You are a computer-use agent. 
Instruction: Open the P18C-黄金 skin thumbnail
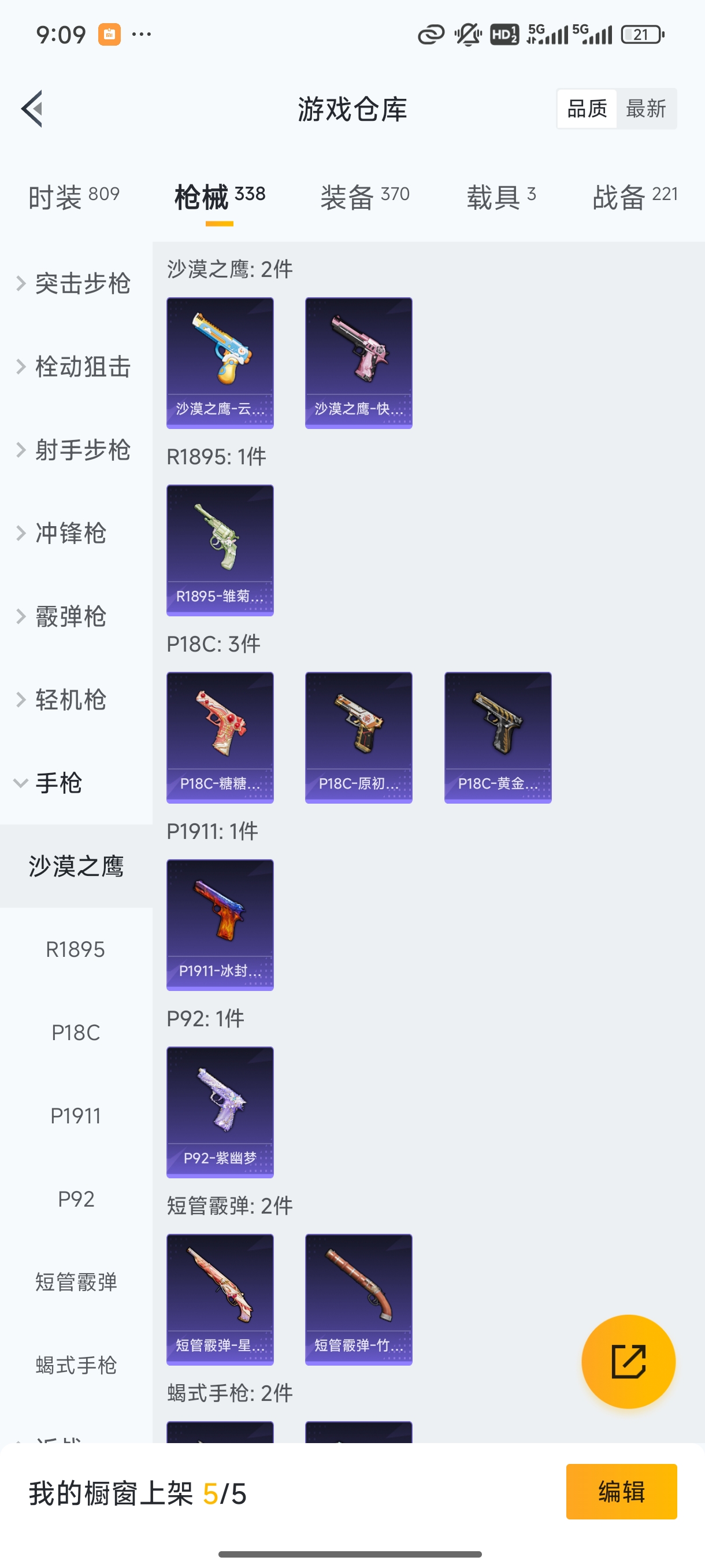pyautogui.click(x=498, y=738)
